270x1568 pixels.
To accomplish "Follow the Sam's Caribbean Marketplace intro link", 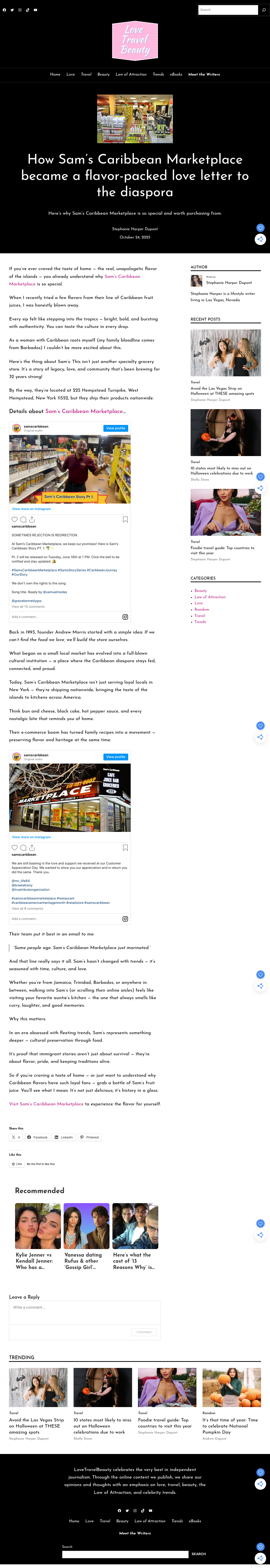I will 75,280.
